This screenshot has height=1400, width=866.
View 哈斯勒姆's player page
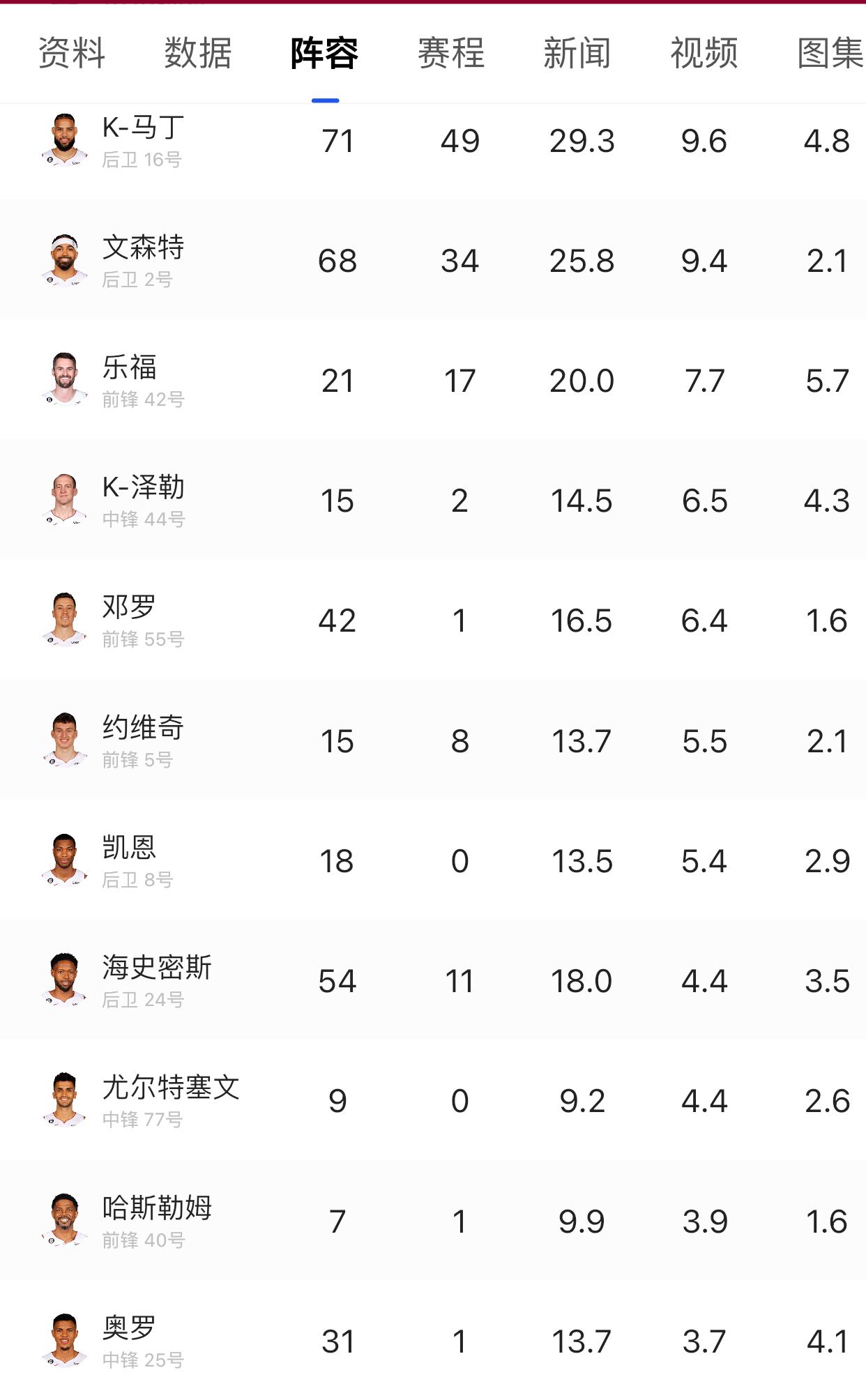point(433,1221)
